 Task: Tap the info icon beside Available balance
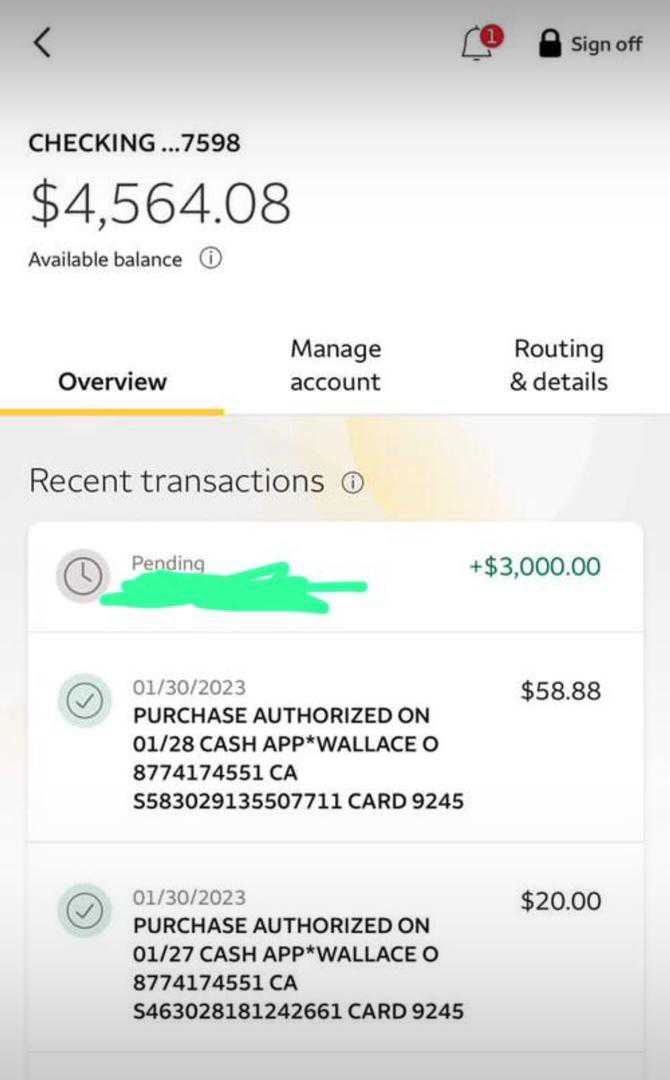[x=210, y=259]
